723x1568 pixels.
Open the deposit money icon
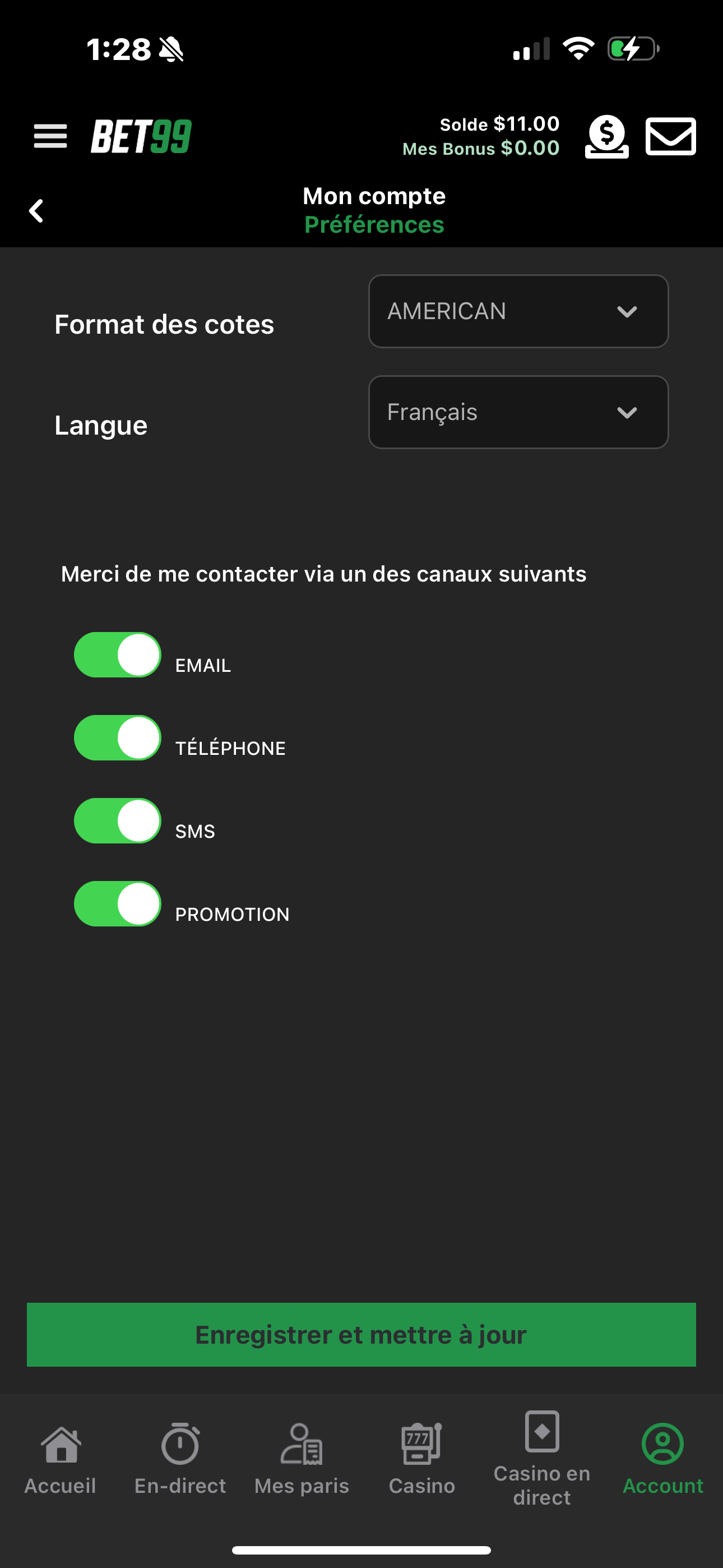pyautogui.click(x=607, y=137)
